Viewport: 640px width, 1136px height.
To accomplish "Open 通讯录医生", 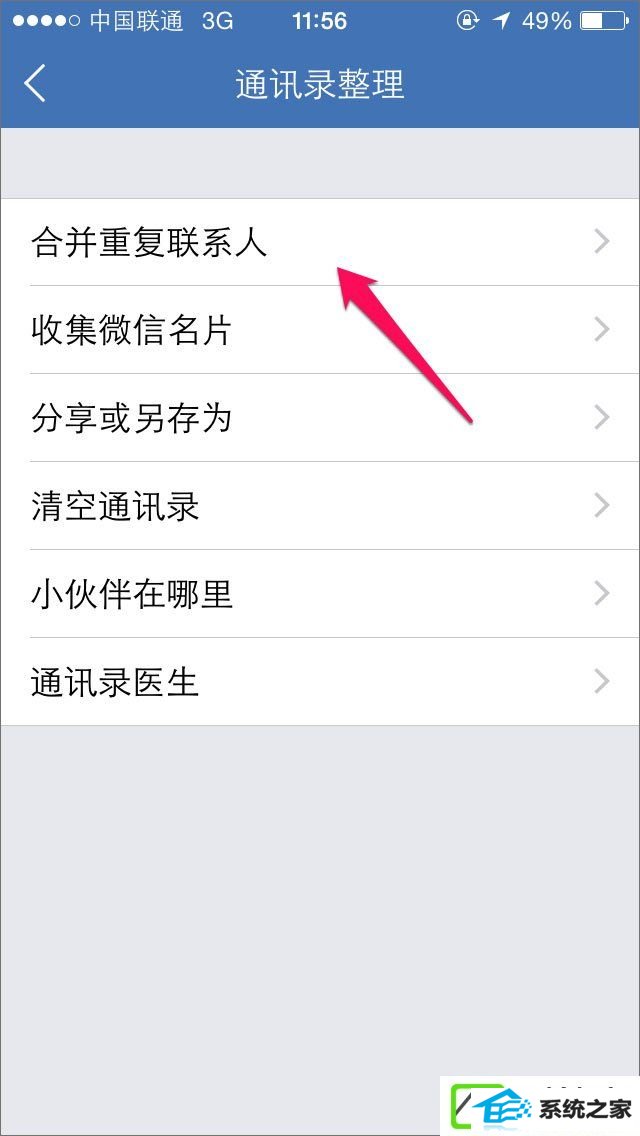I will [x=320, y=682].
